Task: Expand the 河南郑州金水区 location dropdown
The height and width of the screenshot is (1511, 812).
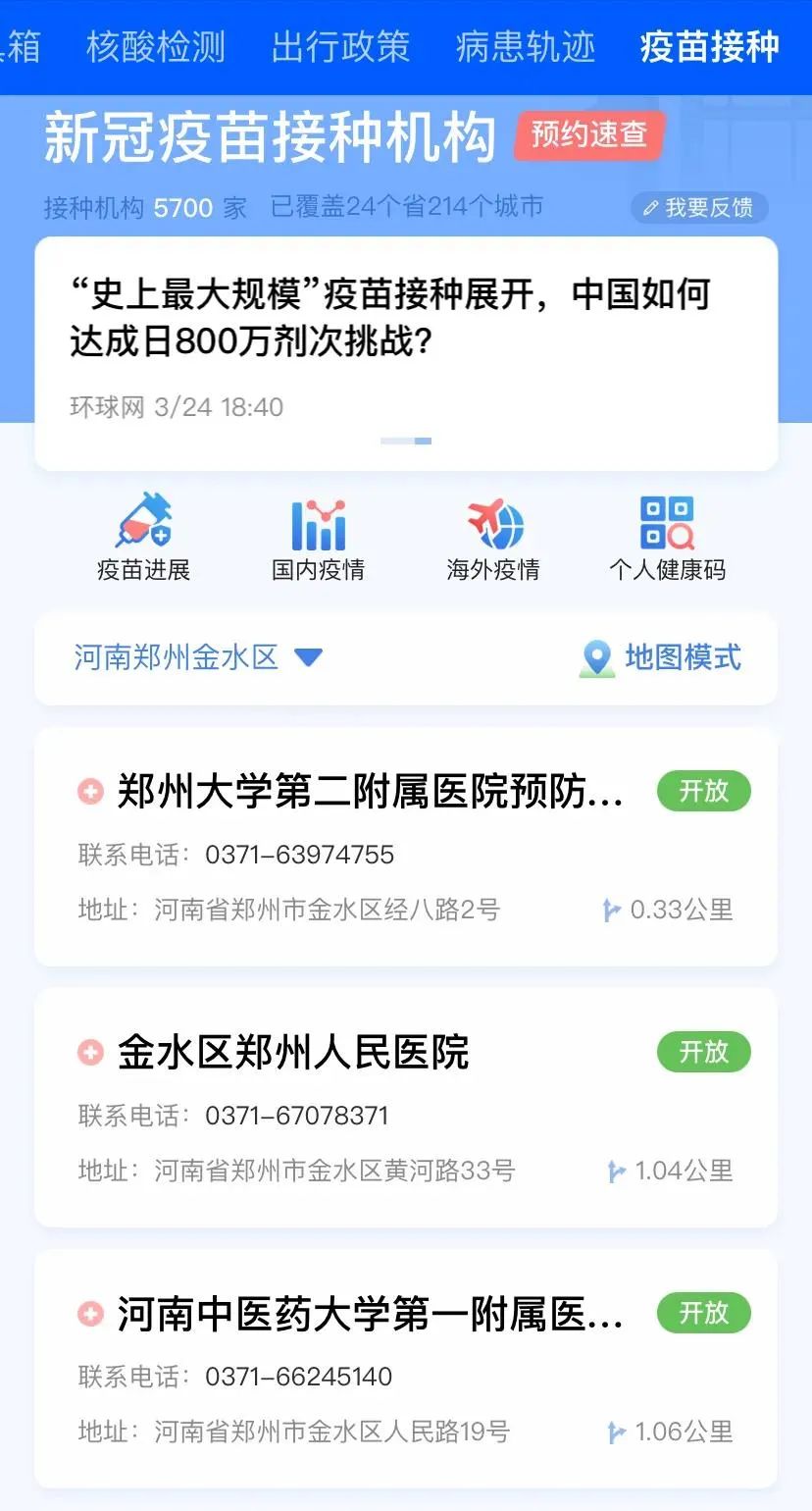Action: [x=198, y=657]
